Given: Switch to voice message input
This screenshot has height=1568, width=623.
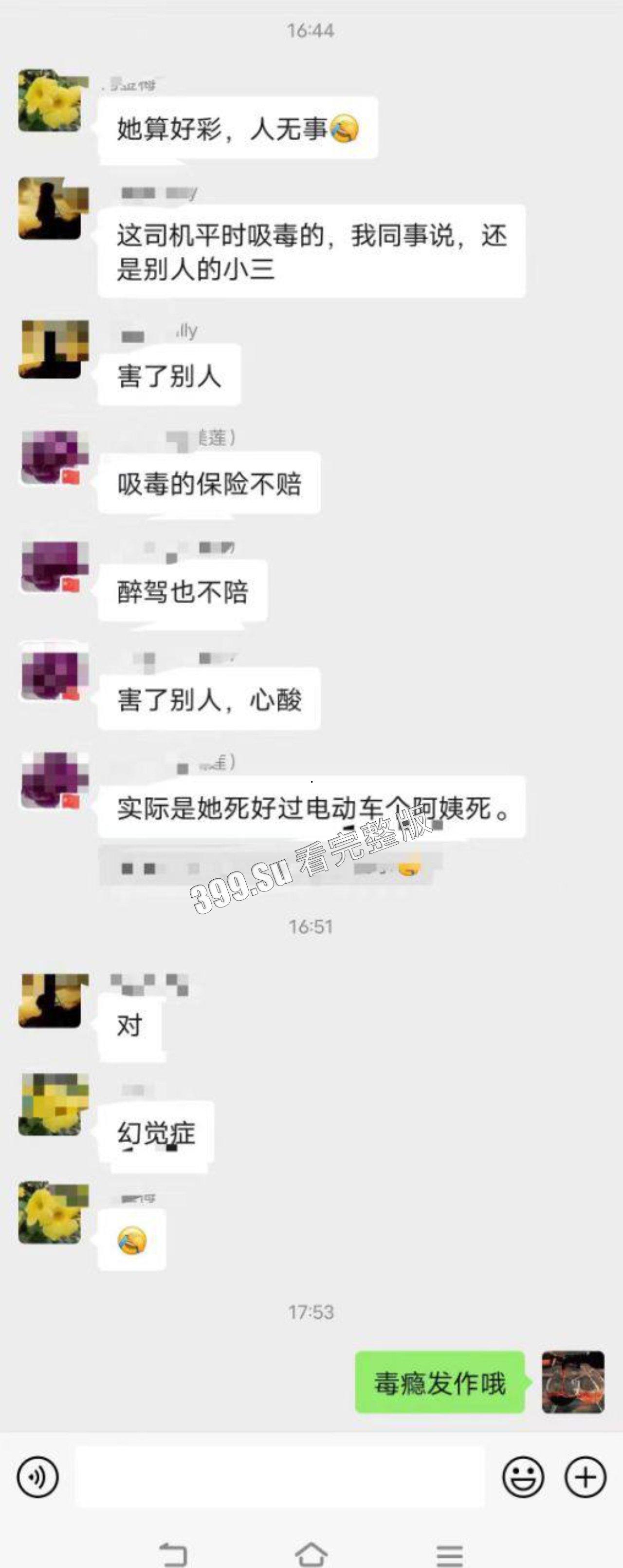Looking at the screenshot, I should coord(38,1477).
